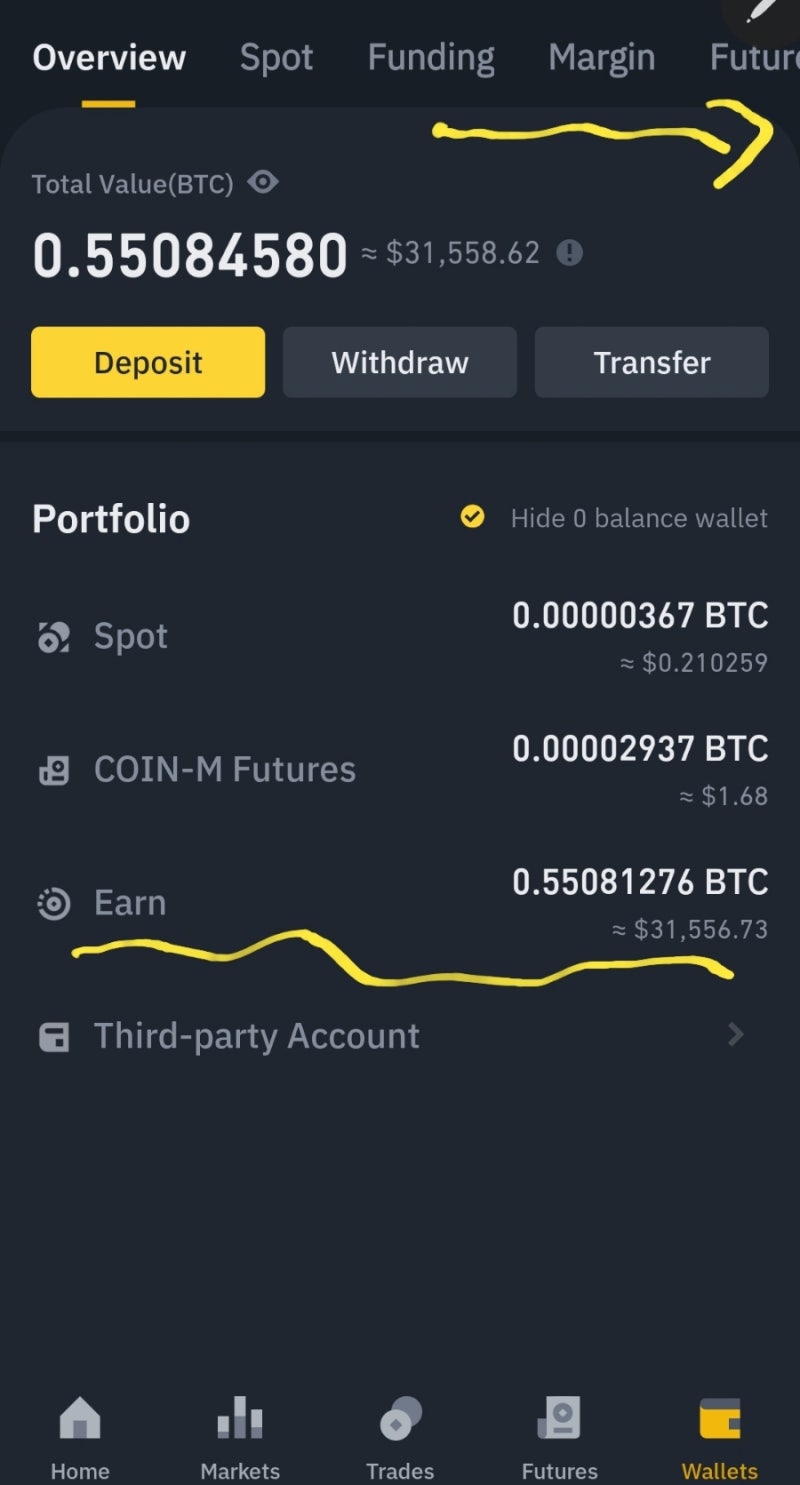
Task: Select the Overview tab
Action: click(108, 58)
